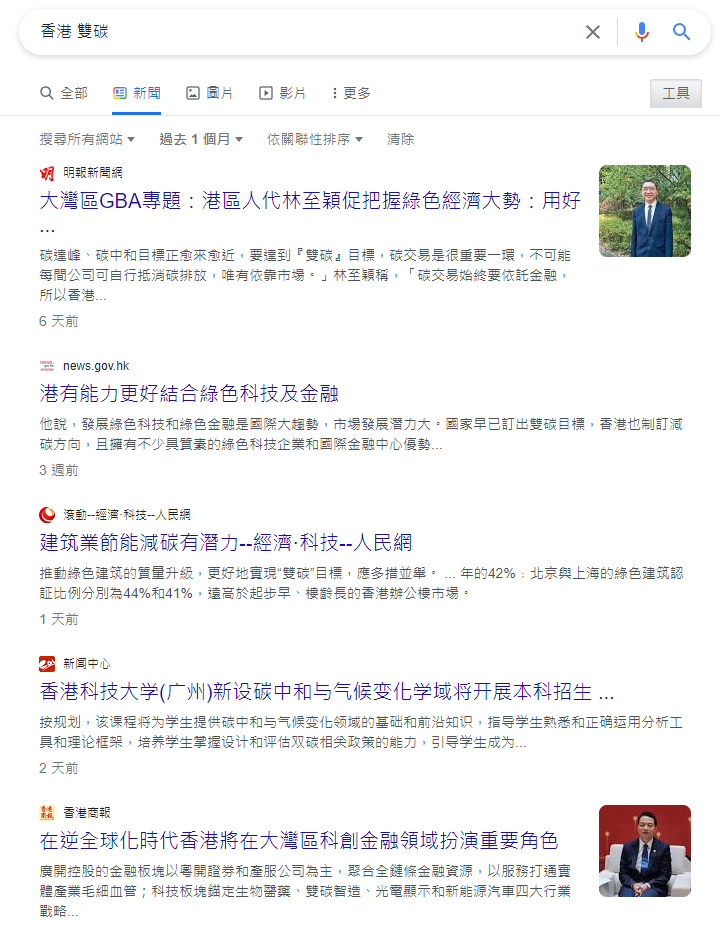Clear the search query with X icon
This screenshot has height=929, width=721.
[x=593, y=32]
